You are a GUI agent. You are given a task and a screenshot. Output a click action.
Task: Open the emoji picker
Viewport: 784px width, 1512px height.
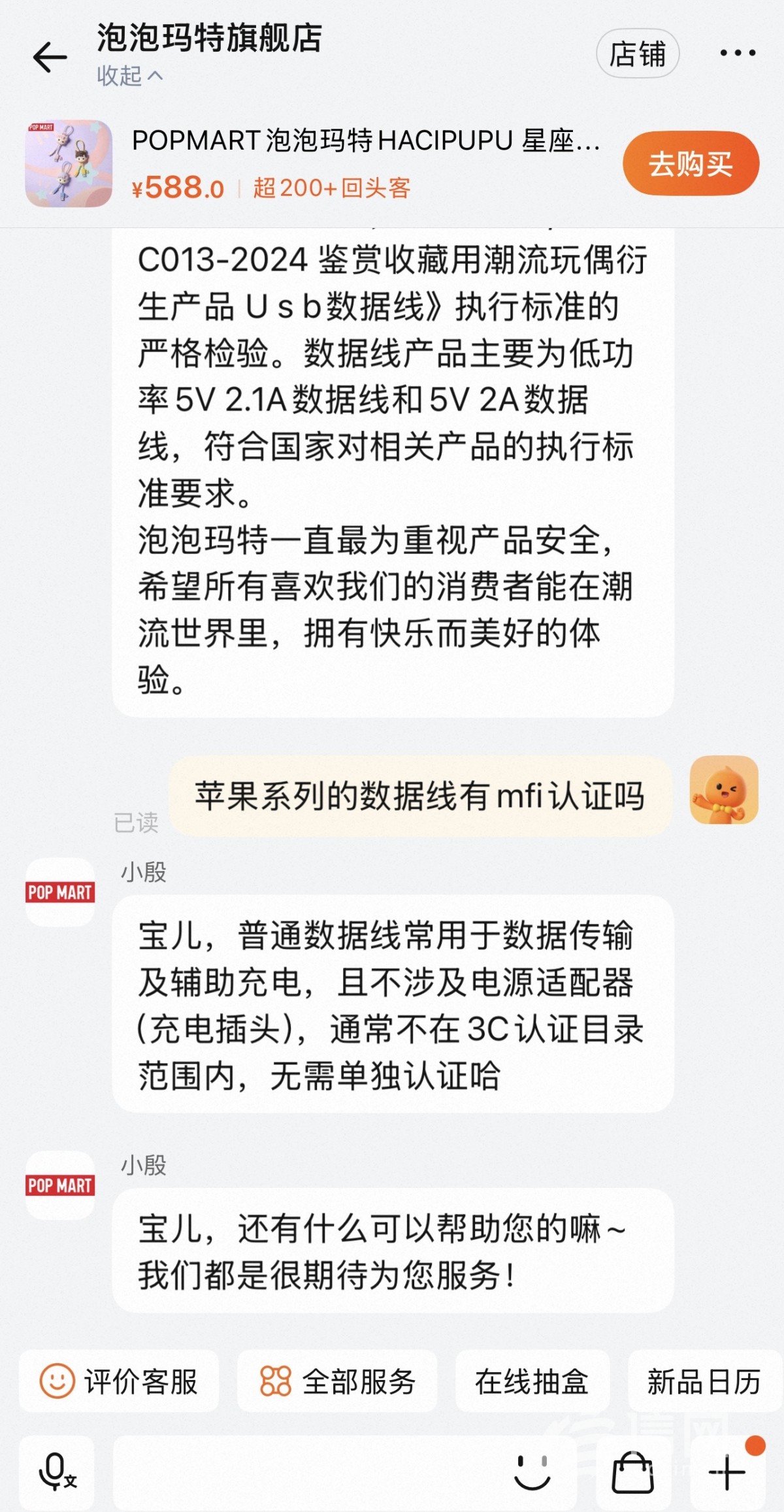point(532,1472)
